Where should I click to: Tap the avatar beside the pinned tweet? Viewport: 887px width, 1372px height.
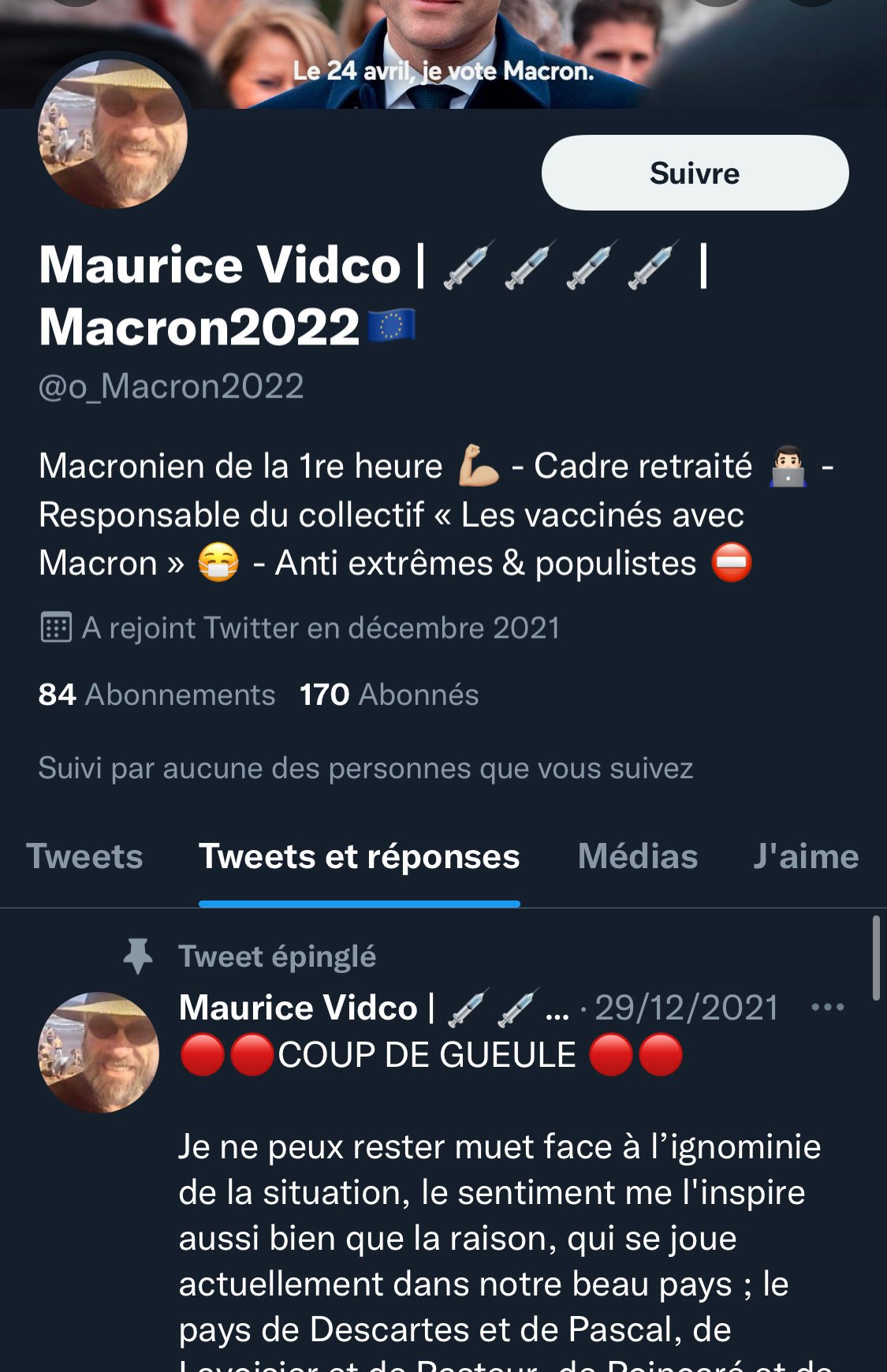[x=99, y=1053]
